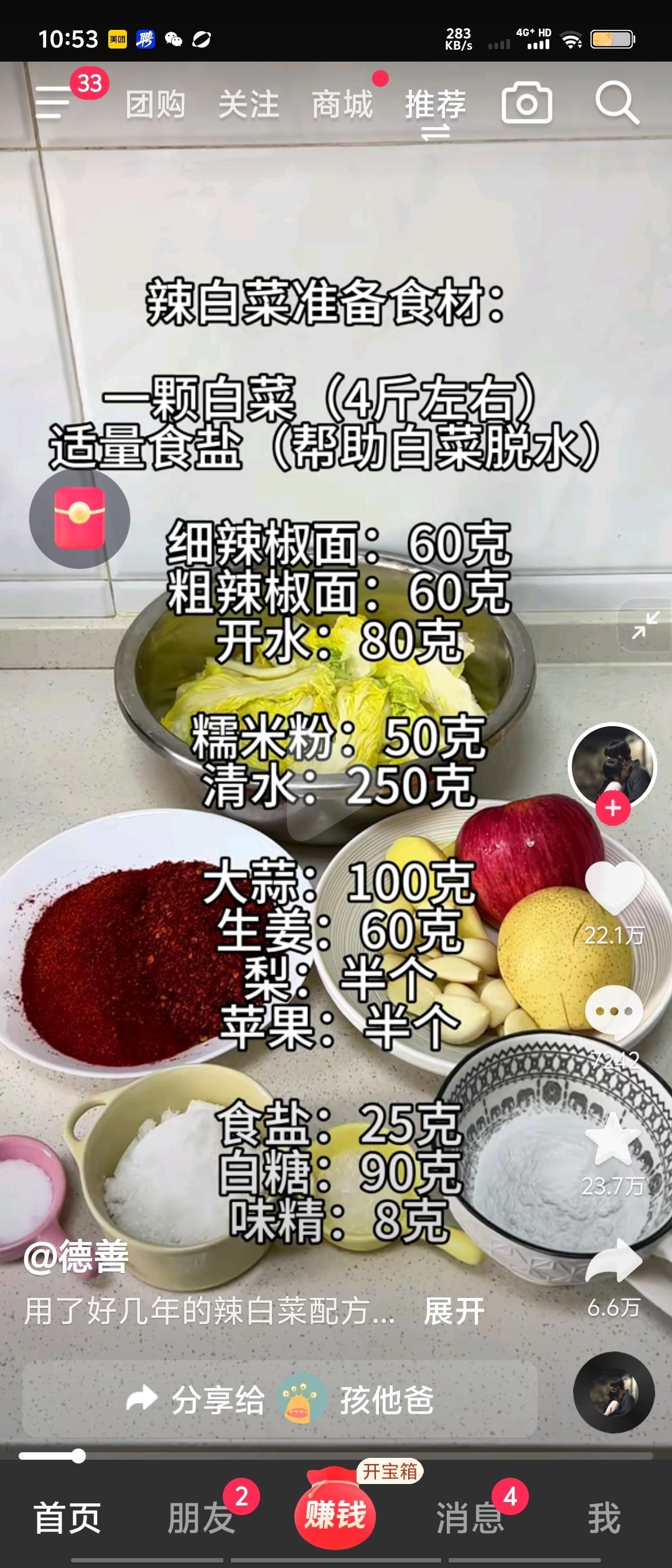Open the search icon

tap(617, 103)
